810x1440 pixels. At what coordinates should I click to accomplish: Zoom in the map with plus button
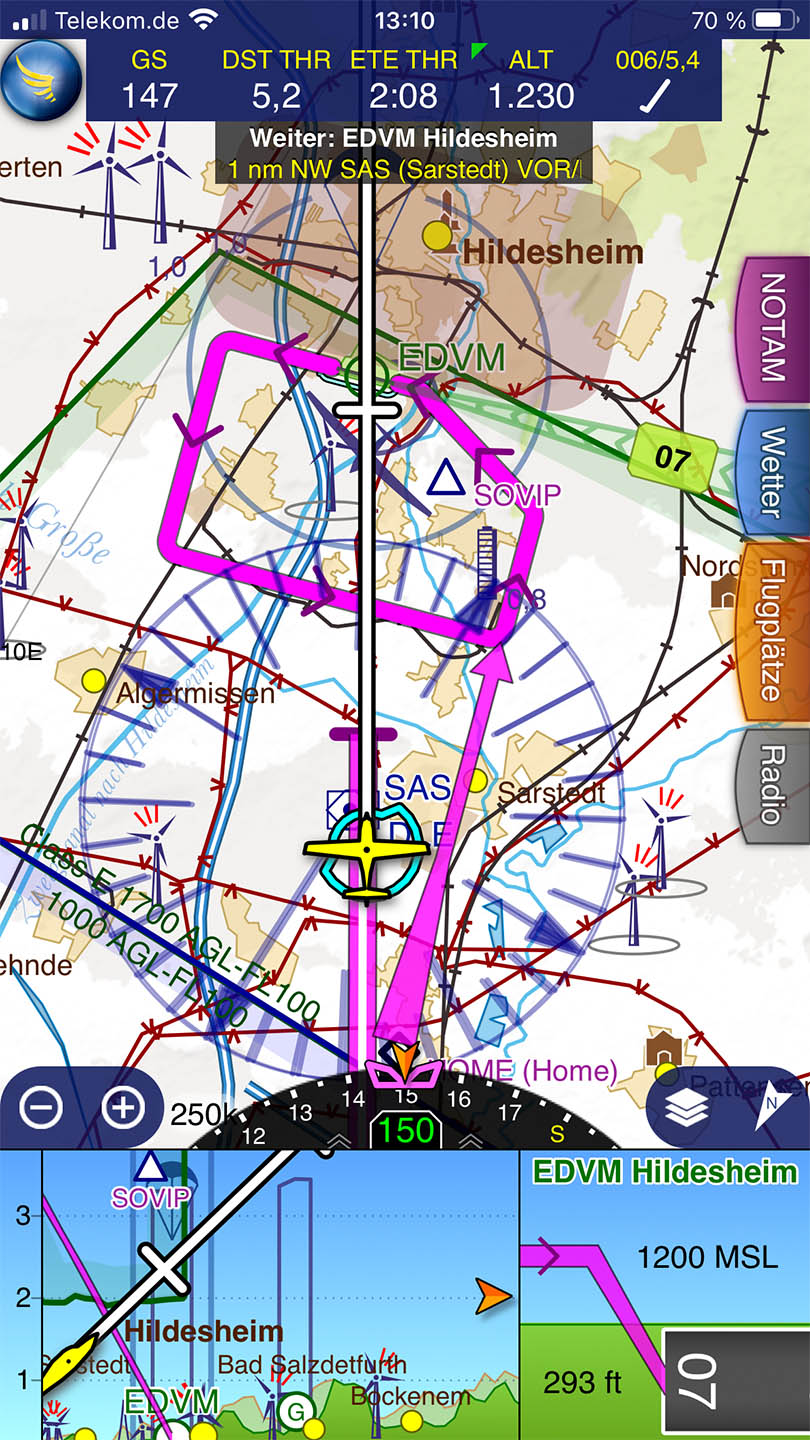point(124,1107)
